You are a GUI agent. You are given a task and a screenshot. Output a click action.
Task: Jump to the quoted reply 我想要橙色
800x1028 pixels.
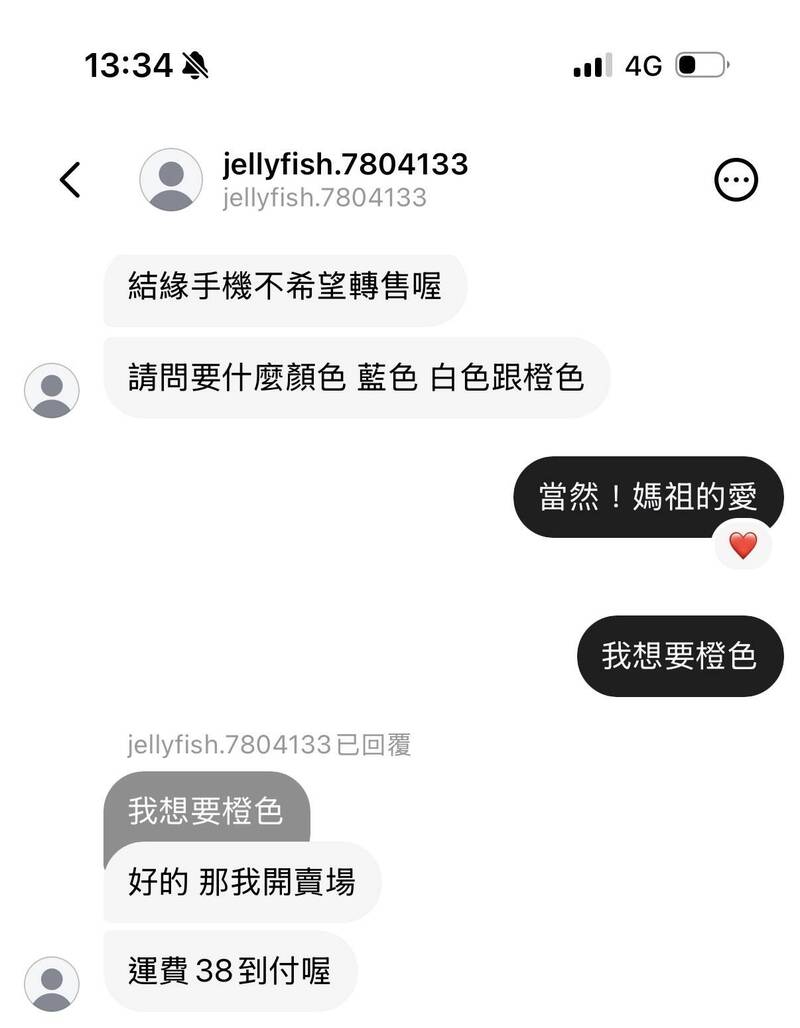pyautogui.click(x=206, y=811)
